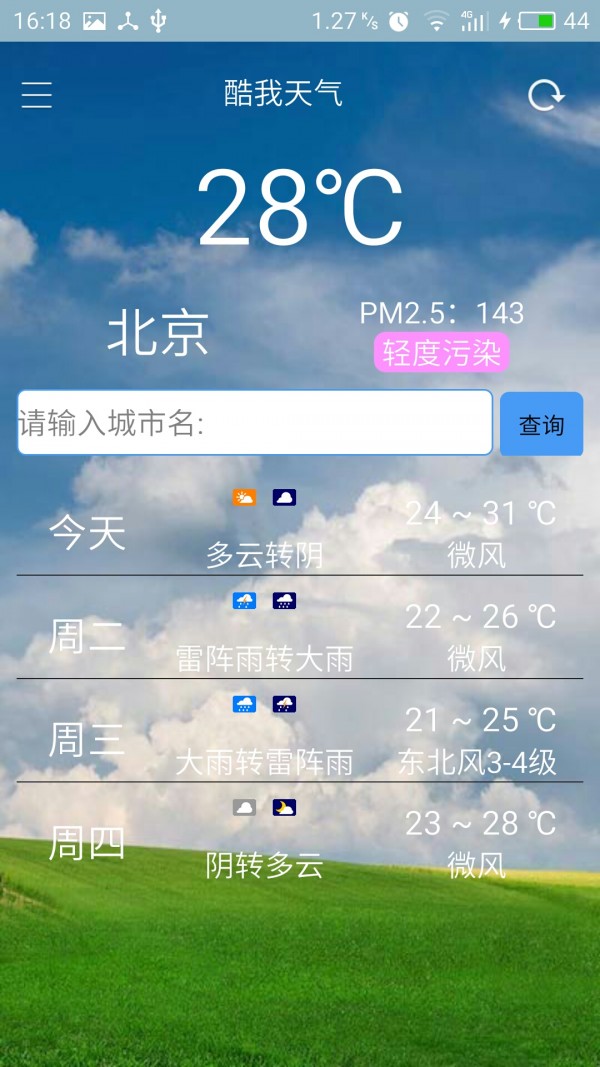Focus the city name input field

pyautogui.click(x=254, y=423)
